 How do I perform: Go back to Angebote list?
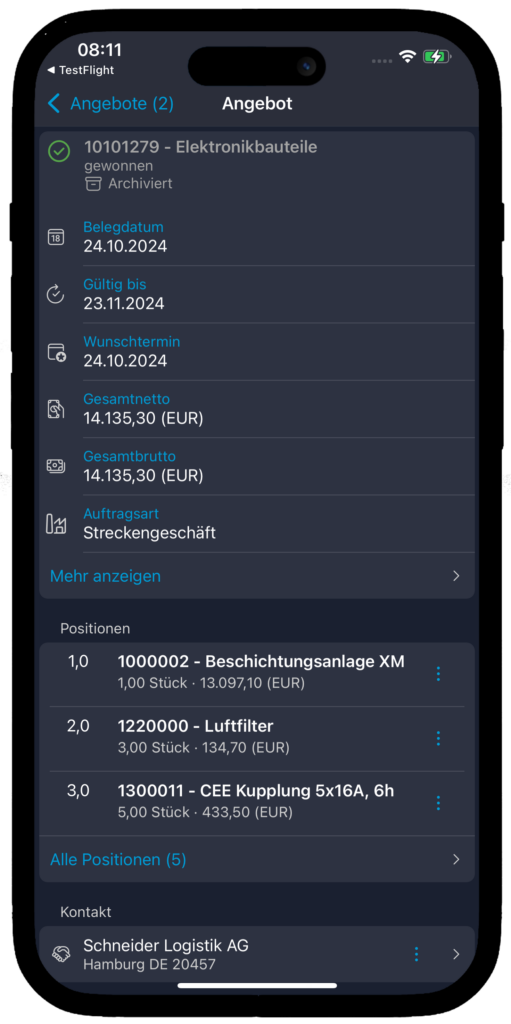(110, 104)
